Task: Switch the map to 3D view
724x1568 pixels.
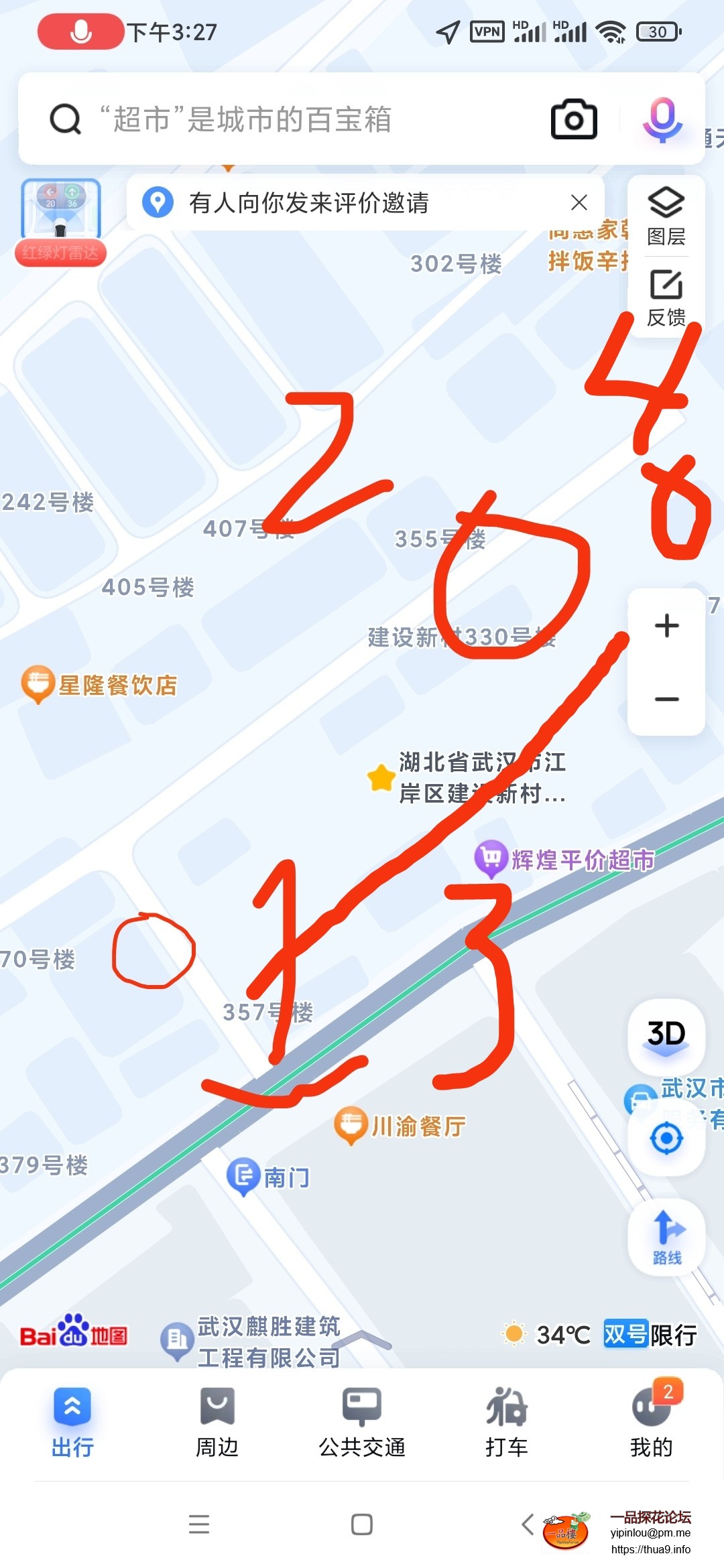Action: pyautogui.click(x=666, y=1035)
